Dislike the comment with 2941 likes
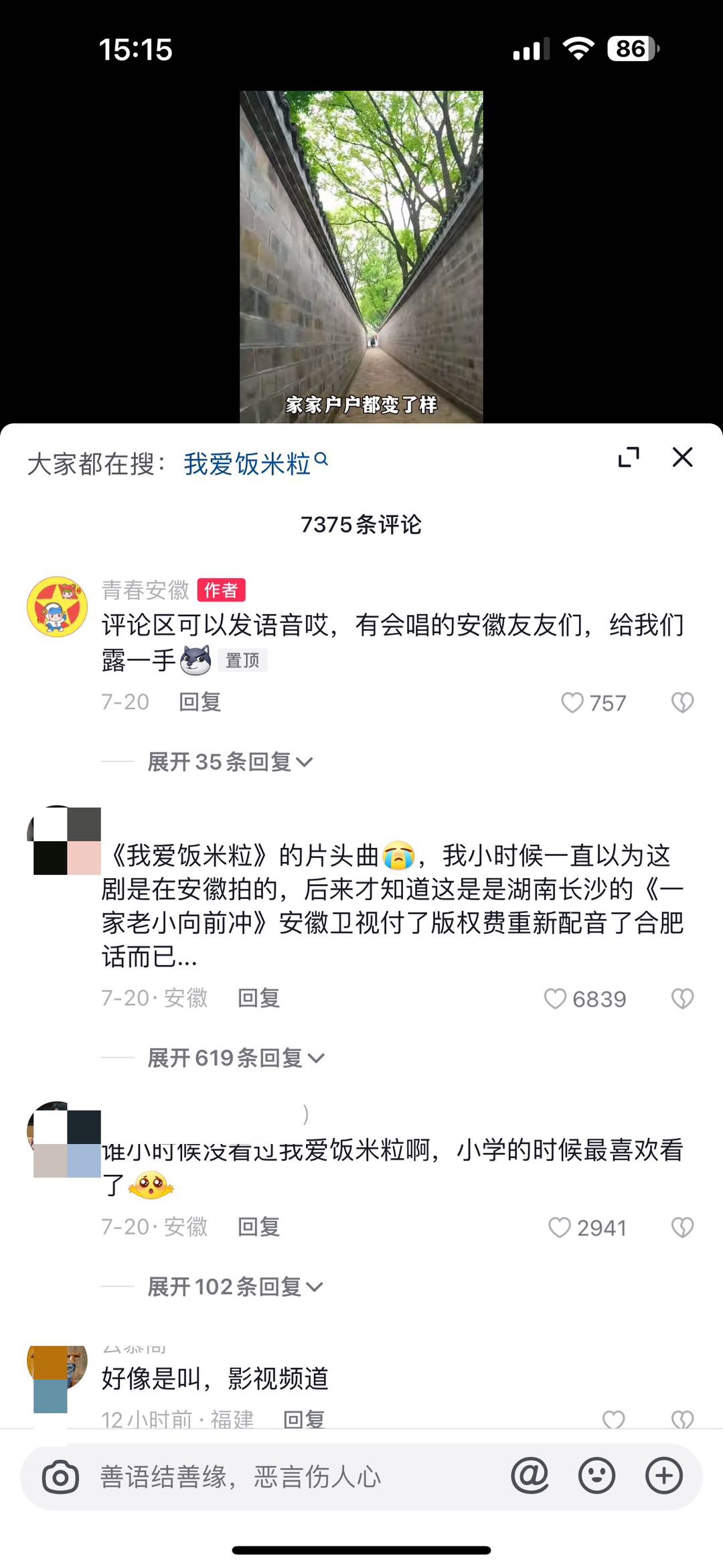 point(682,1228)
